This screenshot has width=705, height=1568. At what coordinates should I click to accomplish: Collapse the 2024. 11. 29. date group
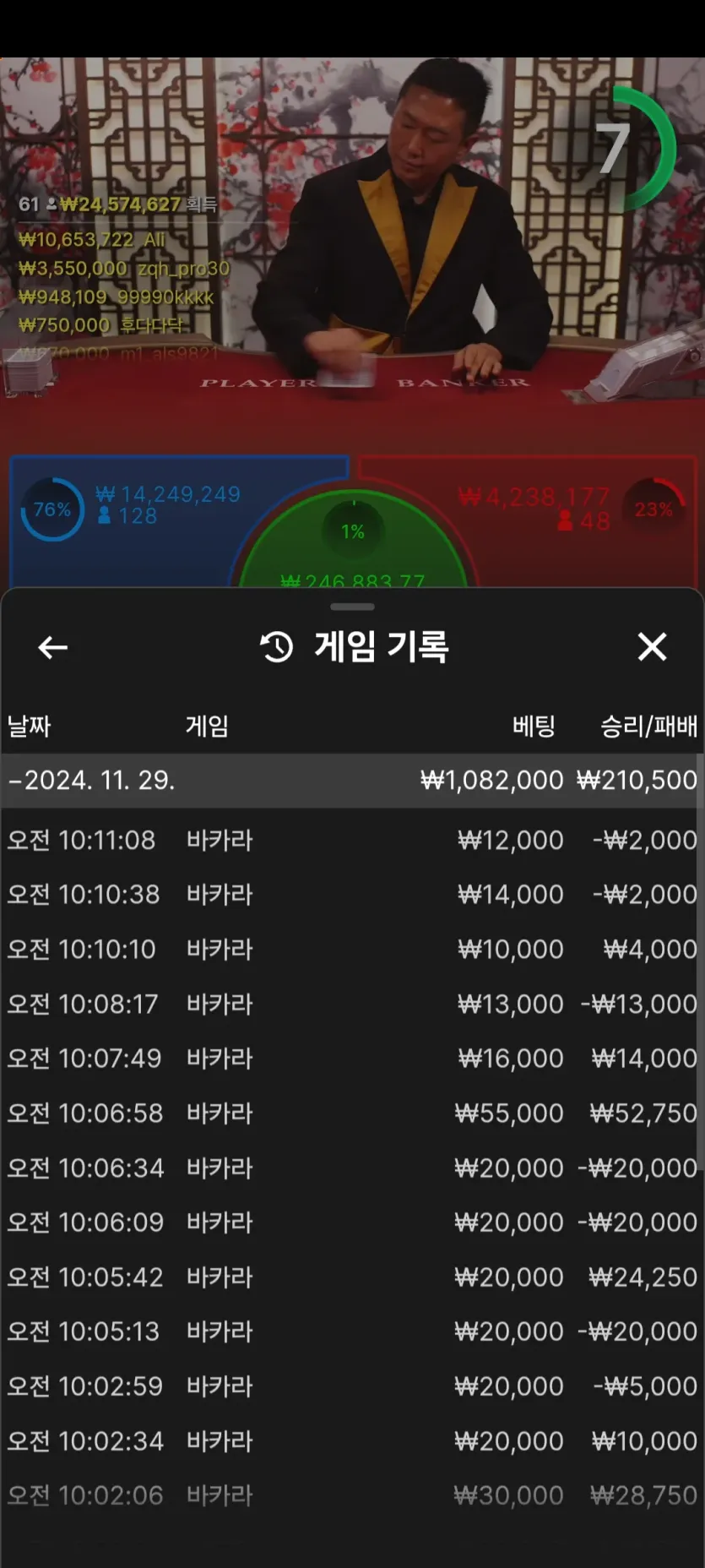[x=91, y=780]
